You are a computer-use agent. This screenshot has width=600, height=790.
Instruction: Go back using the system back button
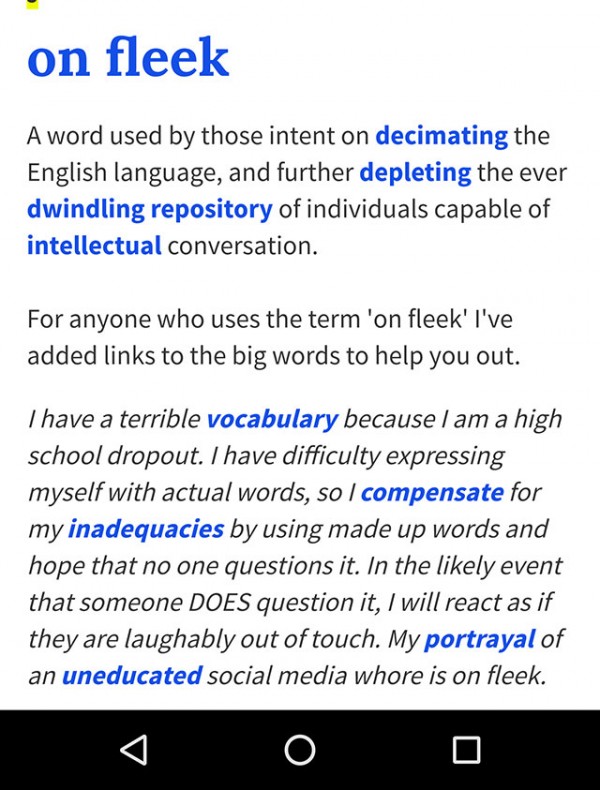tap(133, 750)
